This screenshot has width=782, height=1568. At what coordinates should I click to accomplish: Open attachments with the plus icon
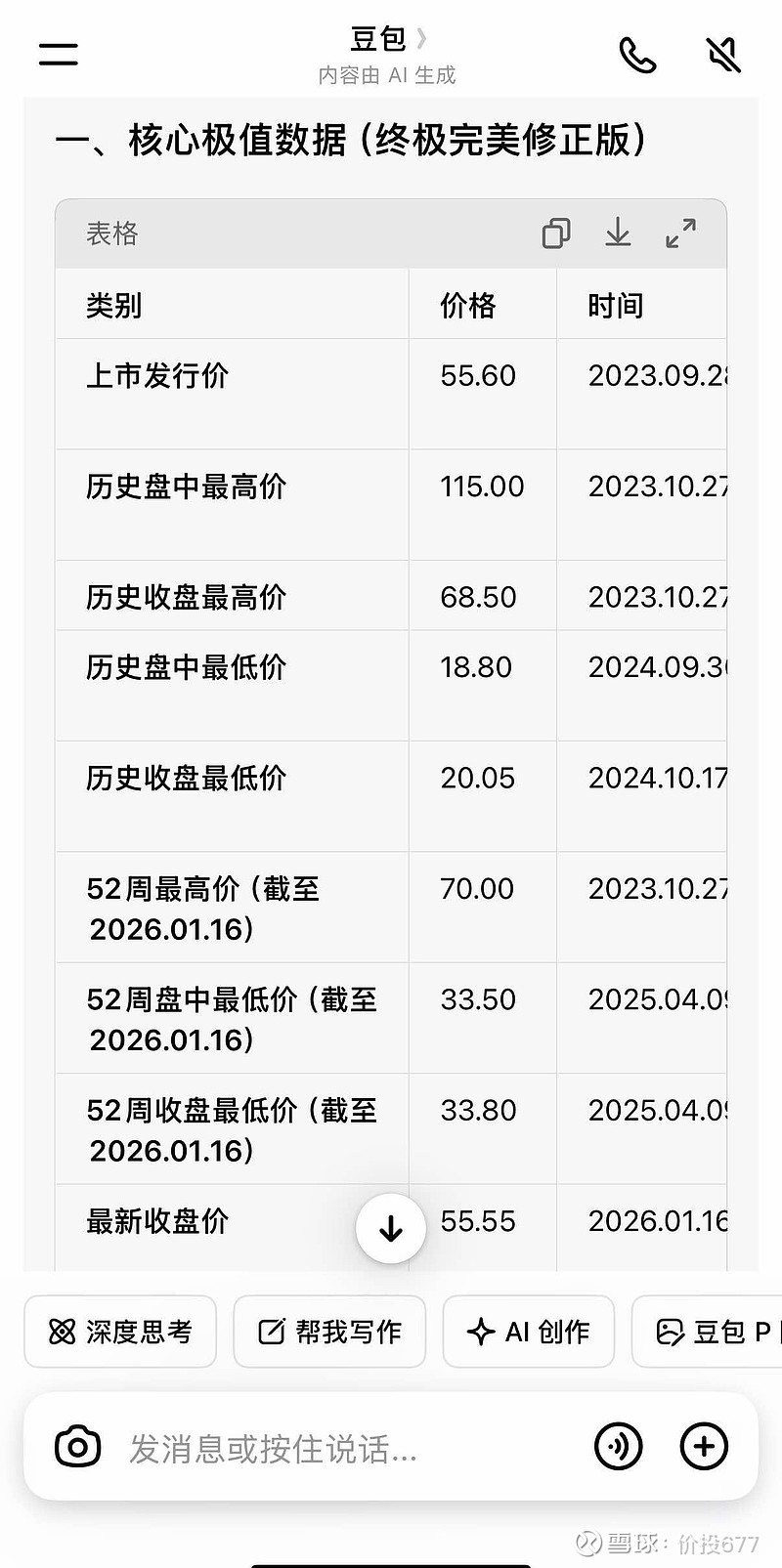tap(703, 1448)
